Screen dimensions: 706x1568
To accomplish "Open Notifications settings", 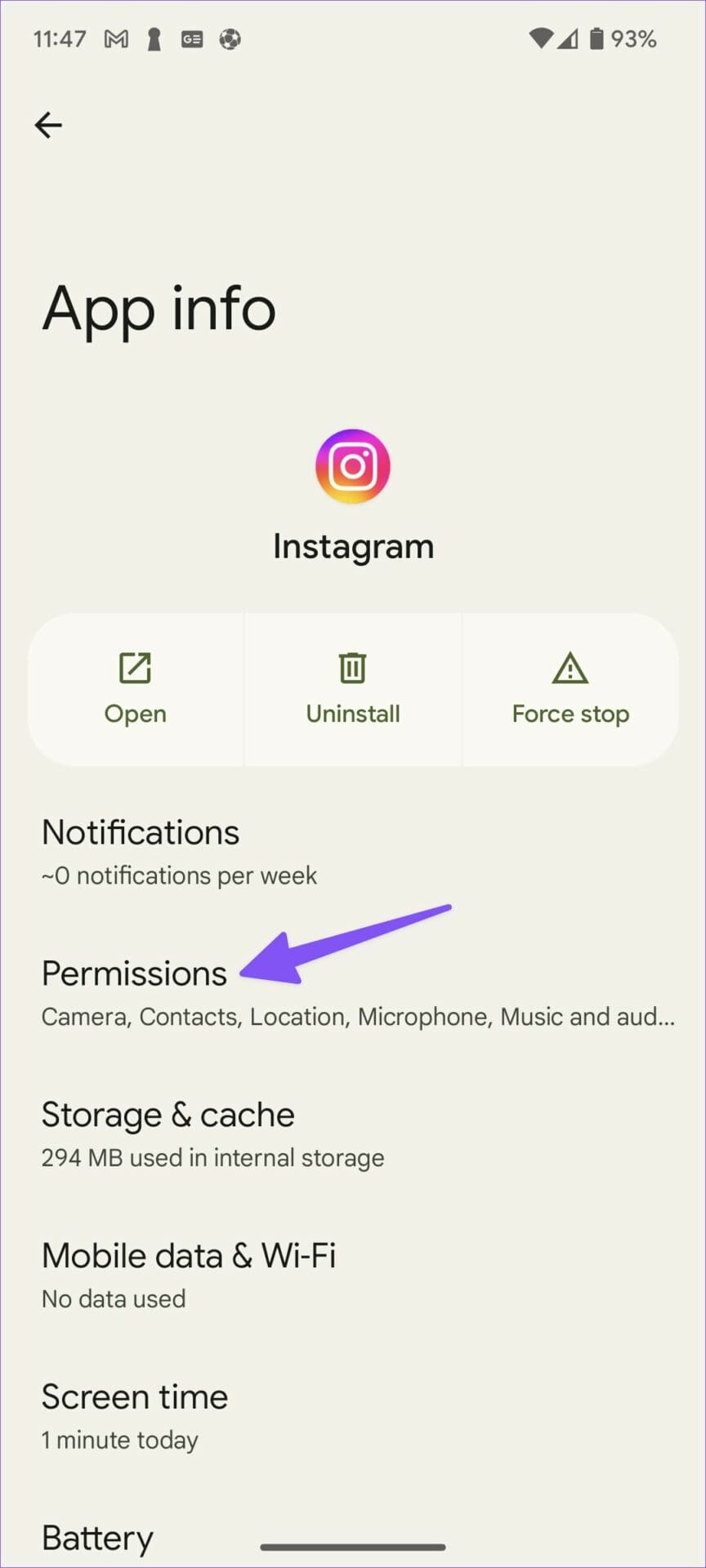I will [x=353, y=852].
